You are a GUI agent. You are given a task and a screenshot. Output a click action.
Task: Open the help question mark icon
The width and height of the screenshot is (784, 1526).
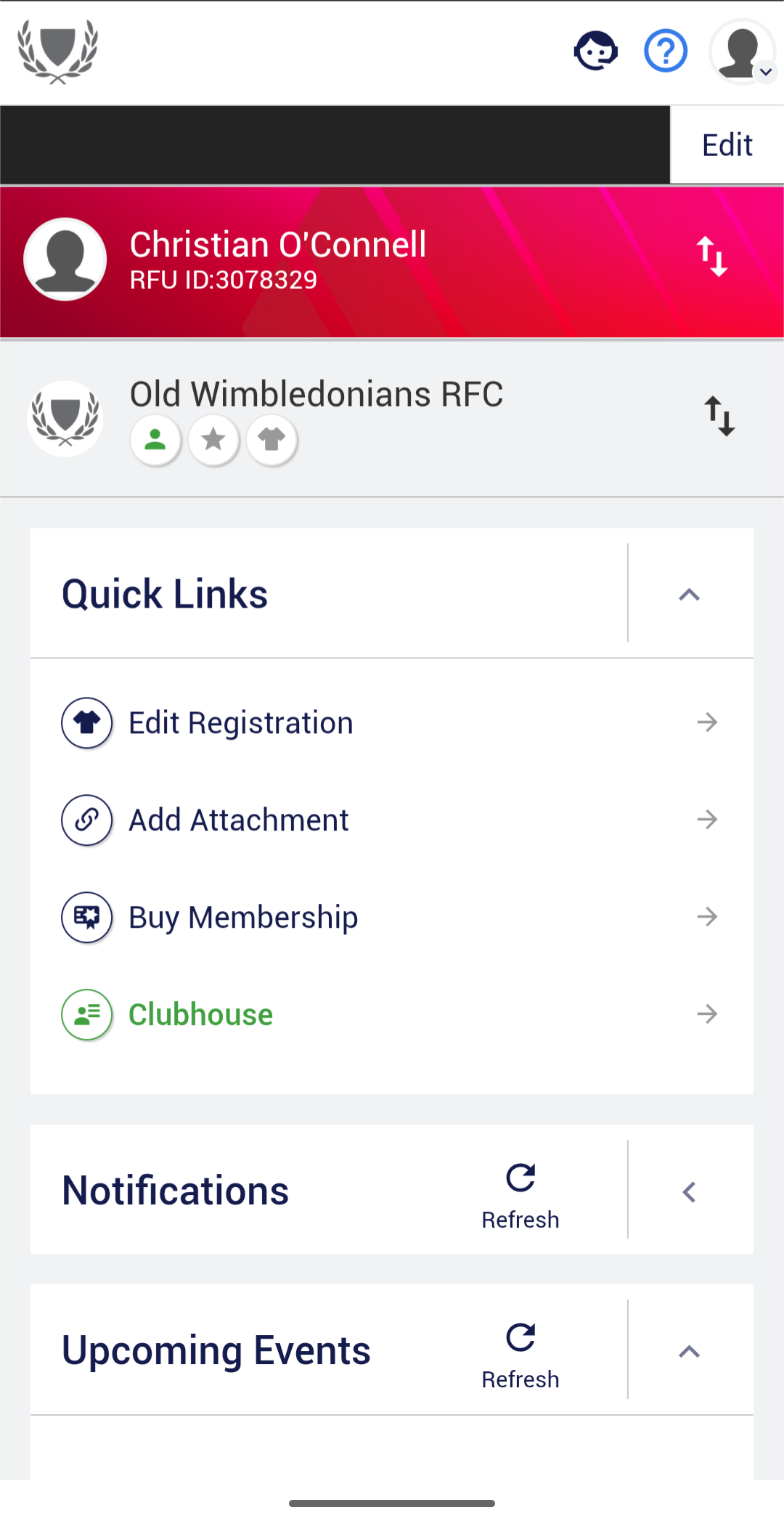click(x=666, y=52)
